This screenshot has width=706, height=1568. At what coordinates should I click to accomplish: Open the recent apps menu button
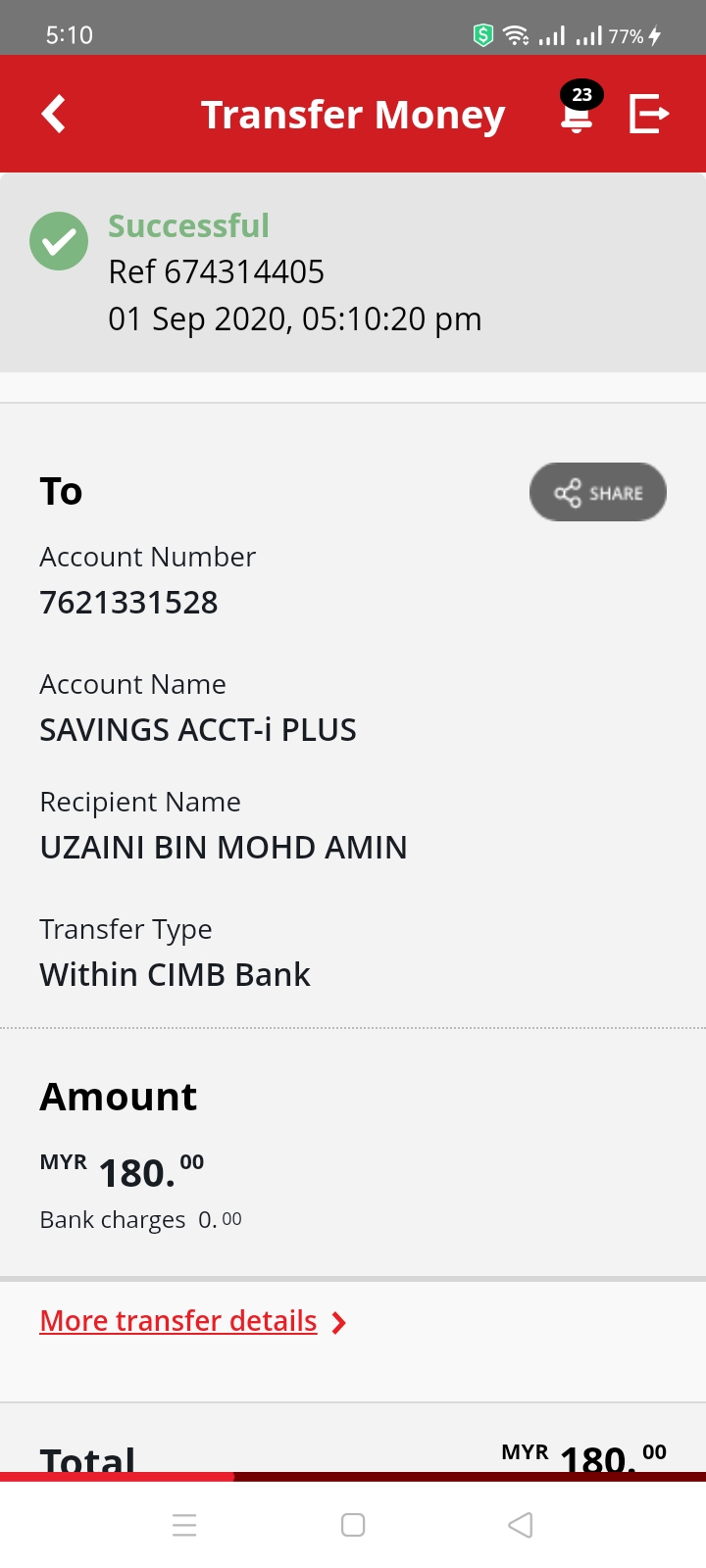(x=184, y=1525)
